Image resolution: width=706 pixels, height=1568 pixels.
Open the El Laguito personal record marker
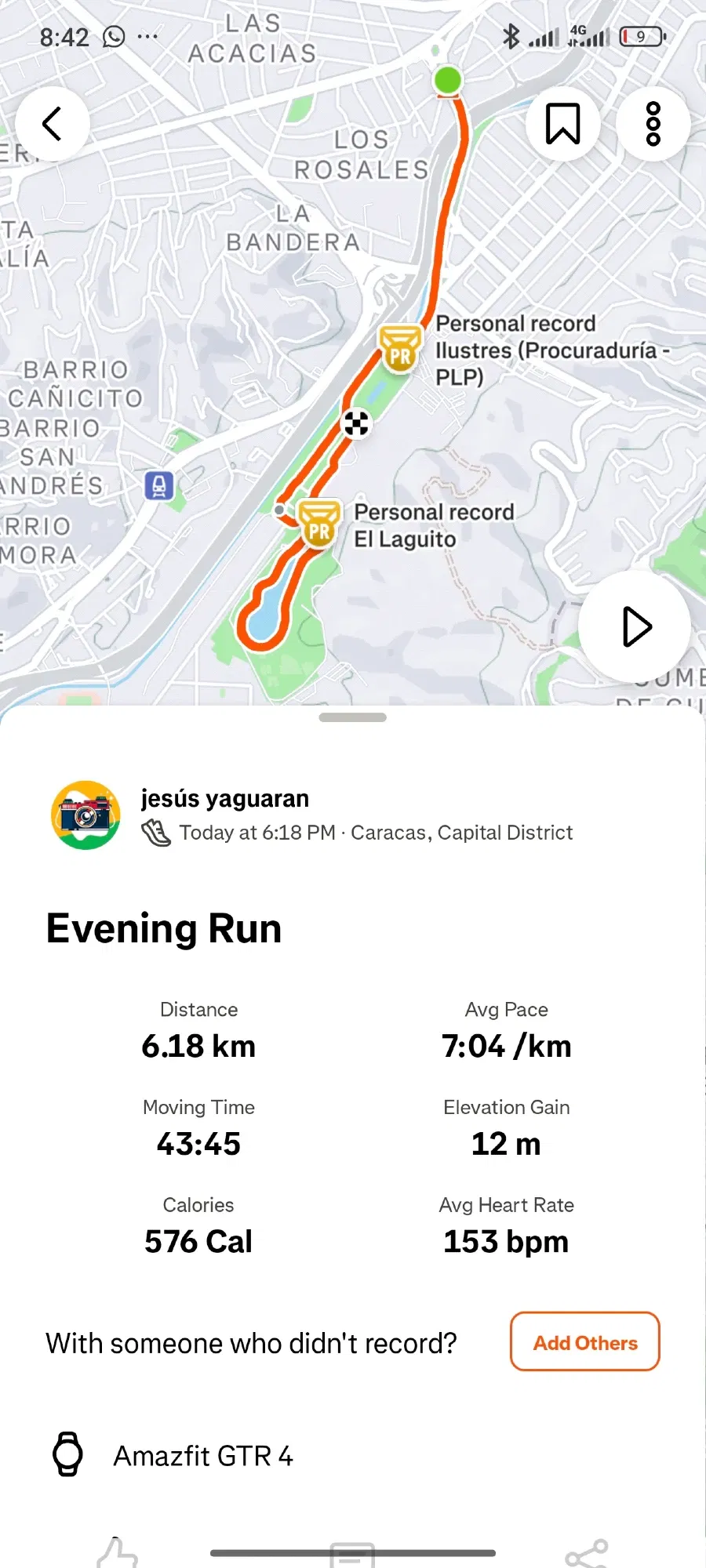tap(319, 524)
